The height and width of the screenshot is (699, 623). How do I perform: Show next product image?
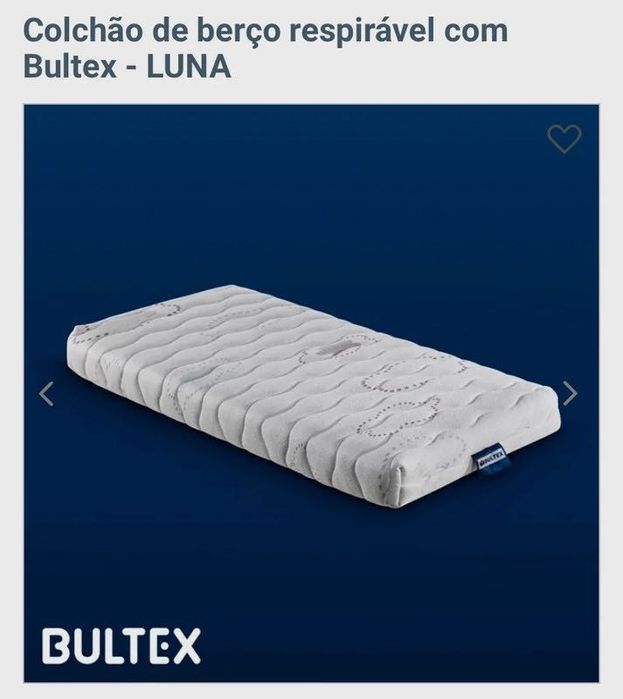click(x=570, y=394)
